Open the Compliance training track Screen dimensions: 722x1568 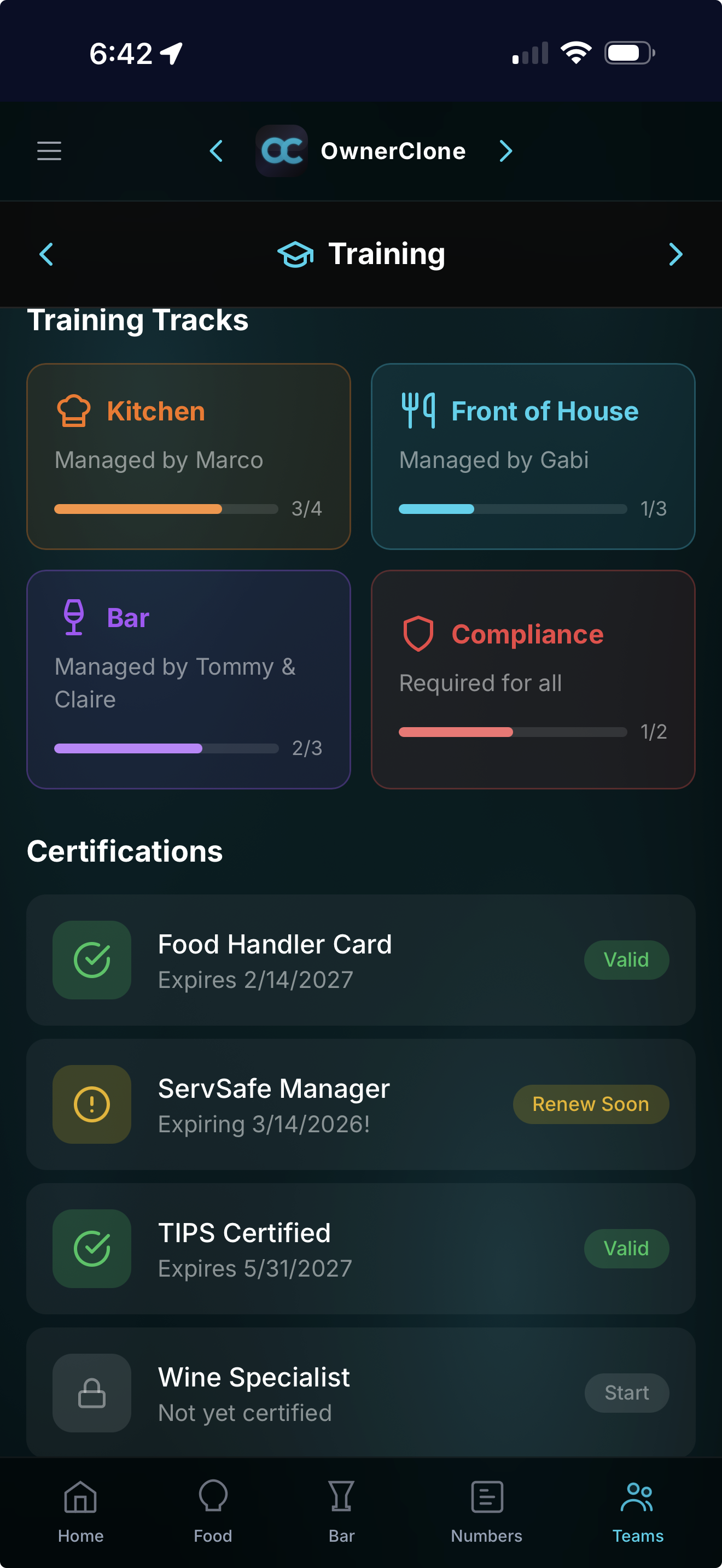point(533,678)
